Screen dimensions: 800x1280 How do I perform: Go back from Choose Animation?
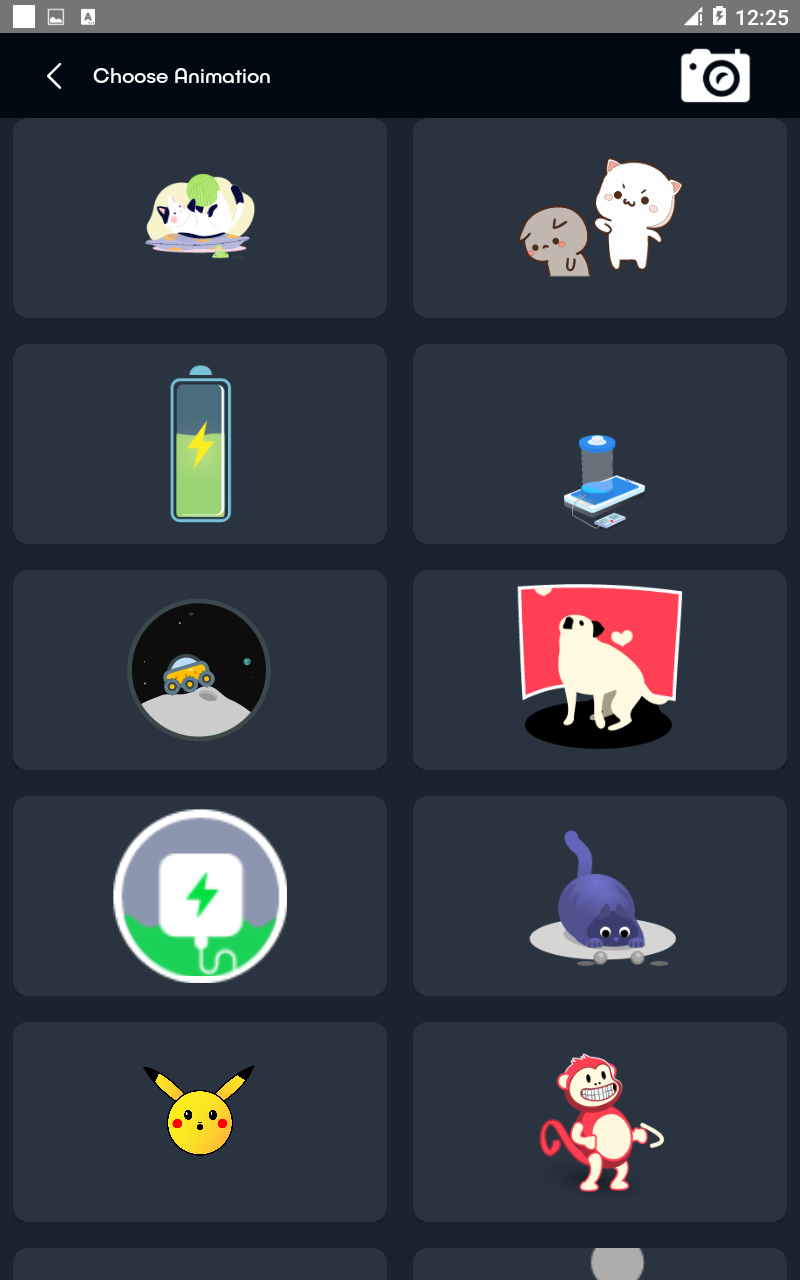[54, 76]
